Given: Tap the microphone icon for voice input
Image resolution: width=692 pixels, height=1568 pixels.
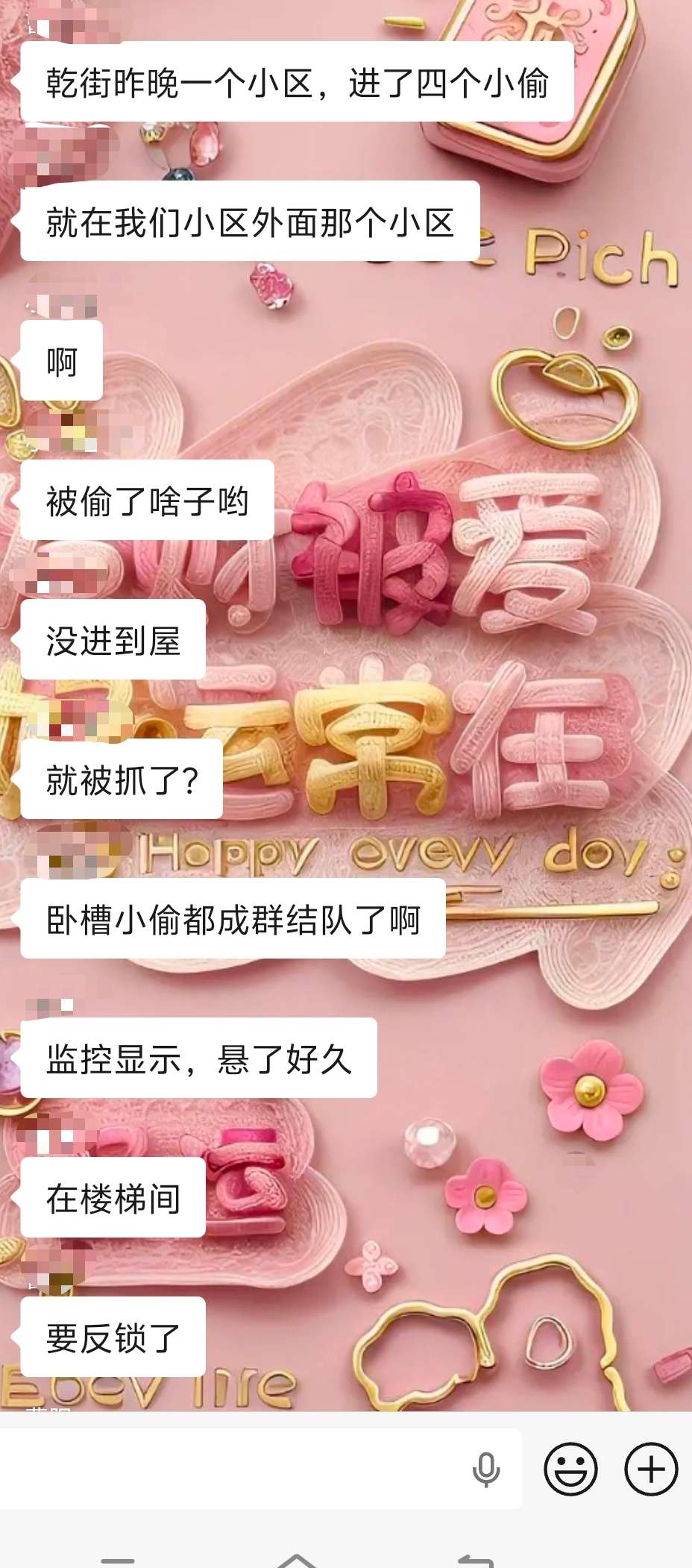Looking at the screenshot, I should (486, 1470).
